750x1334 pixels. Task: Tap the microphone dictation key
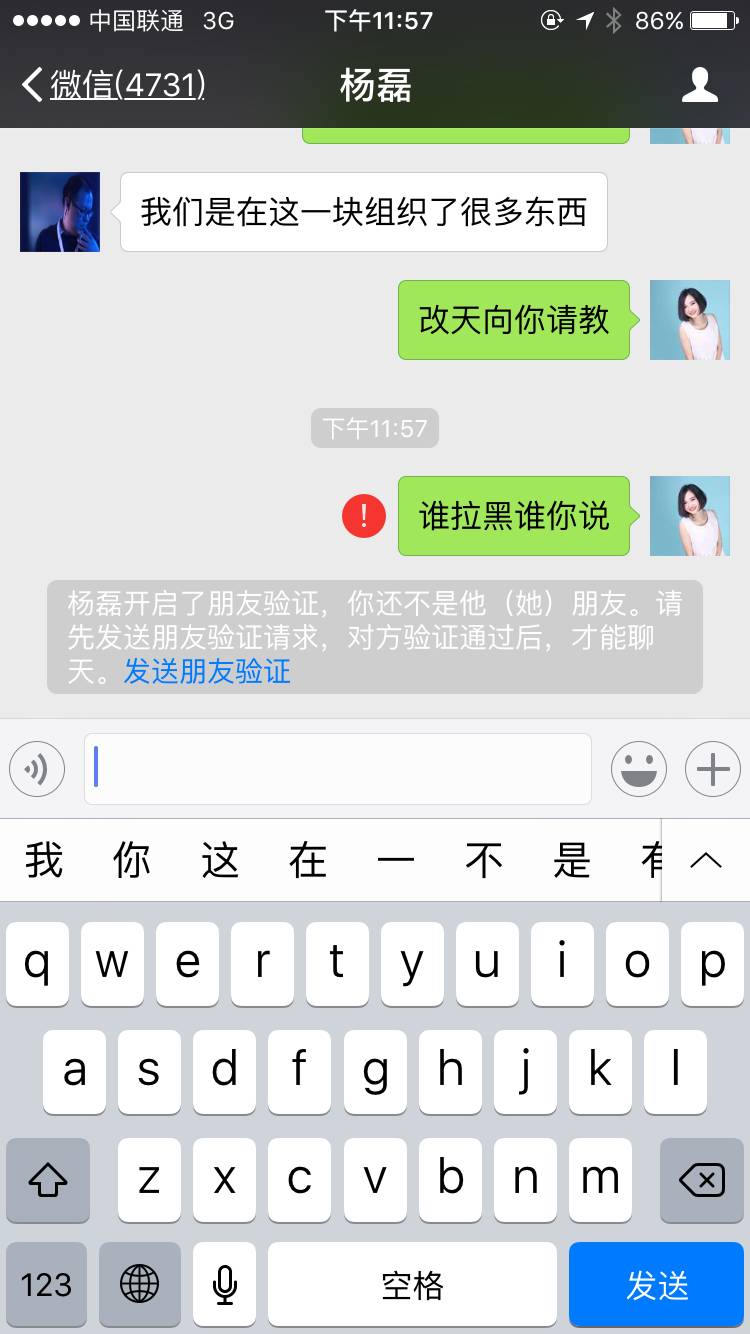pyautogui.click(x=225, y=1285)
